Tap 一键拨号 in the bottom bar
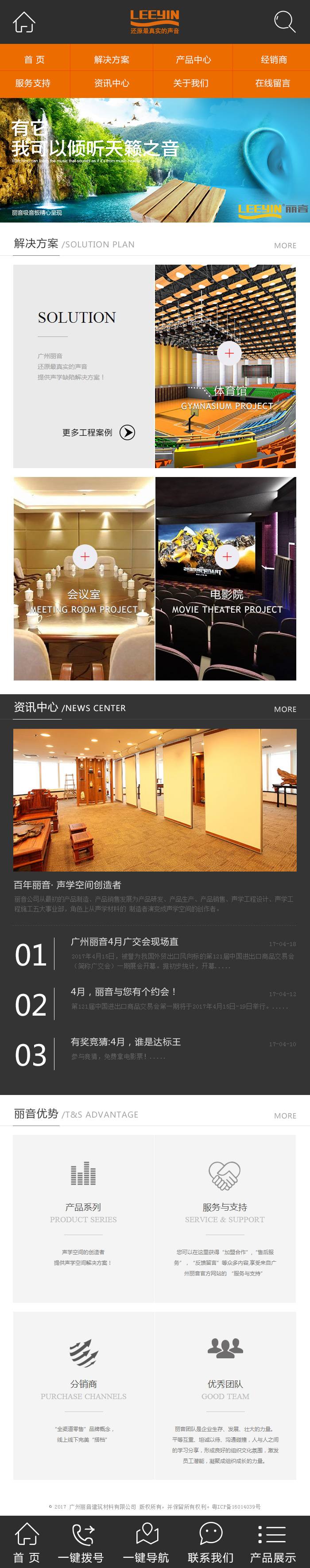This screenshot has height=1568, width=310. (81, 1542)
